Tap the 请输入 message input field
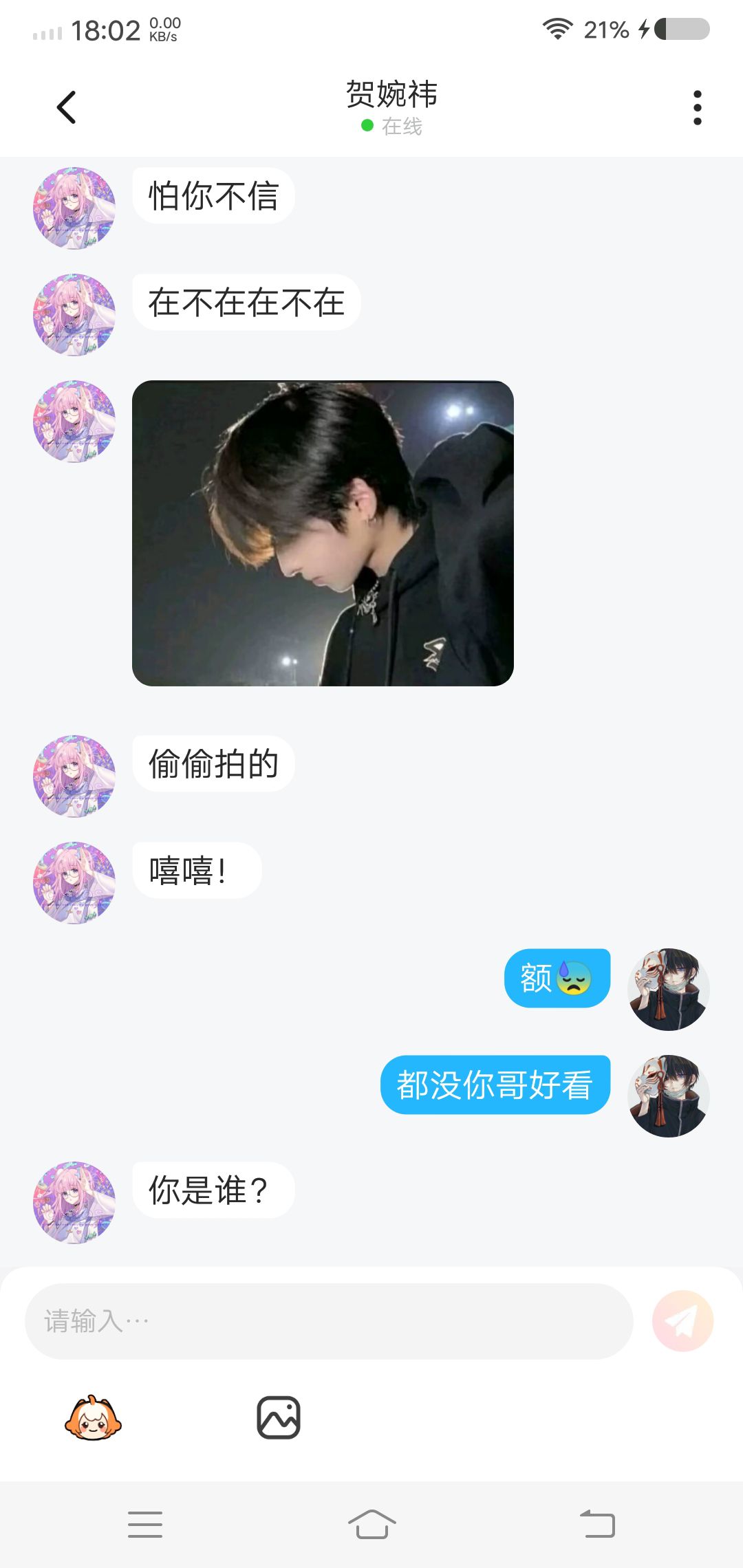Image resolution: width=743 pixels, height=1568 pixels. [x=329, y=1321]
